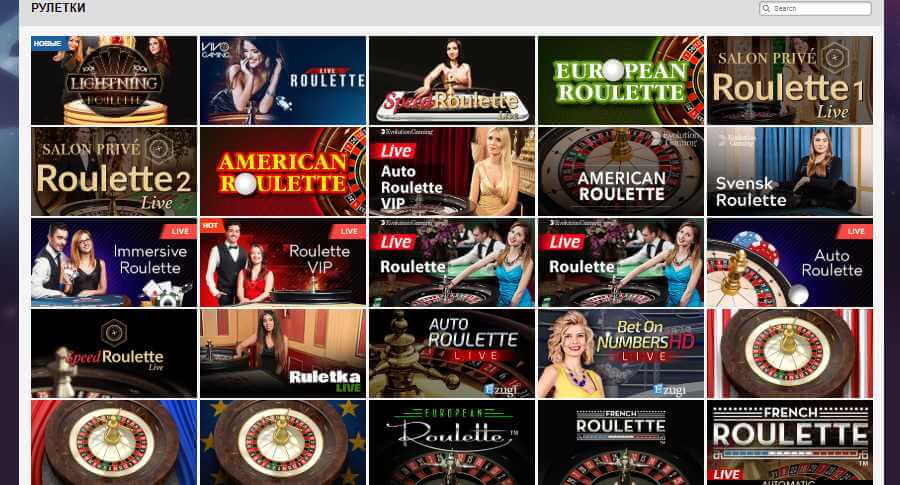Viewport: 900px width, 485px height.
Task: Open the hot Roulette VIP game
Action: coord(283,262)
